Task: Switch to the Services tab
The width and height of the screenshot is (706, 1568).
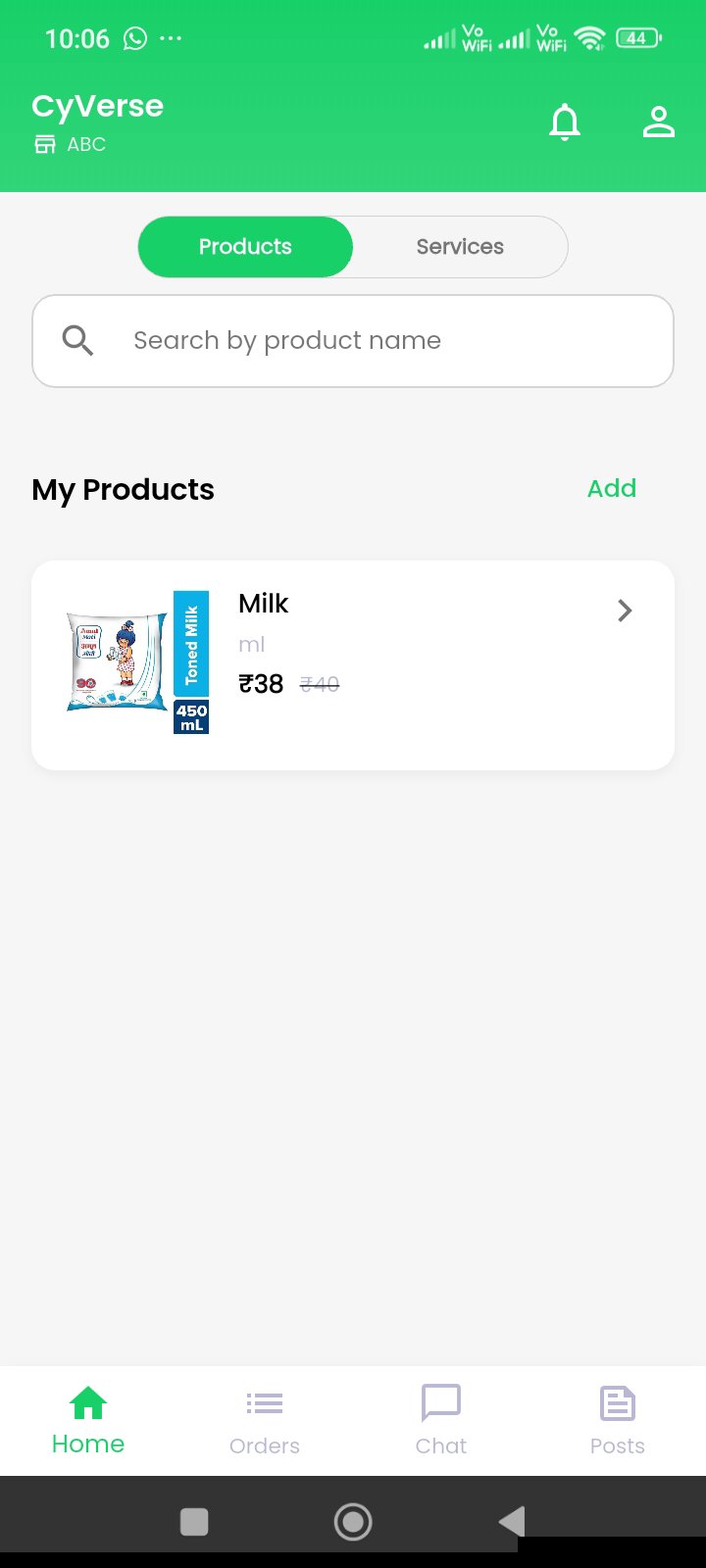Action: [460, 247]
